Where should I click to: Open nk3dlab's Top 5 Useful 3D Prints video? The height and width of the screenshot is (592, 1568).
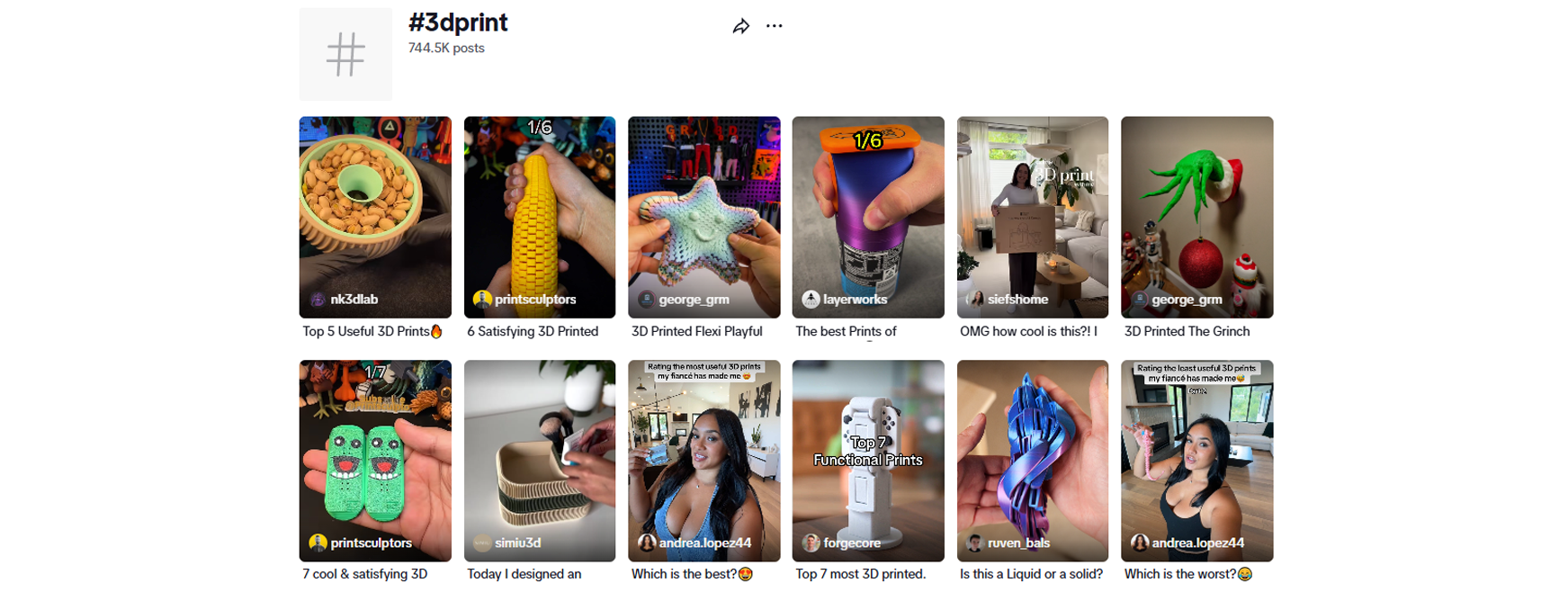tap(375, 217)
